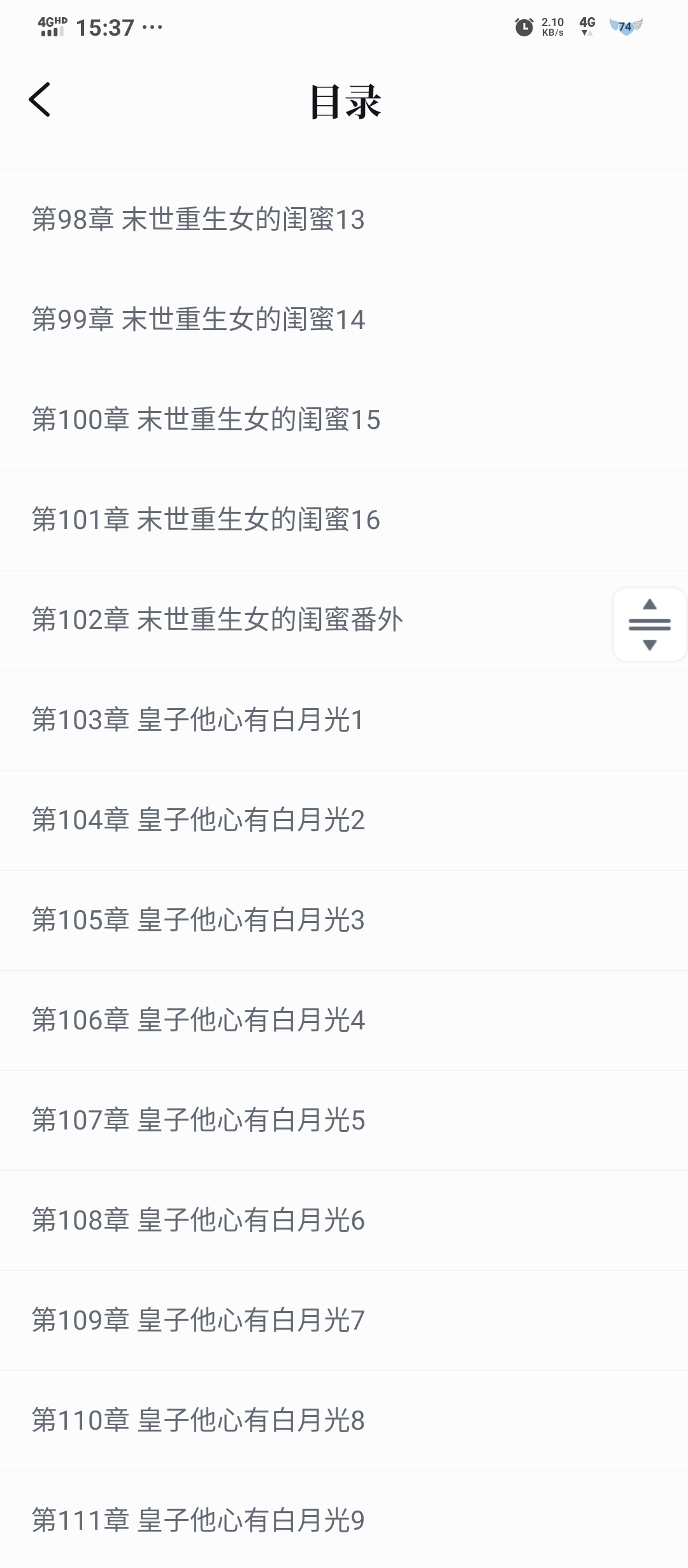Viewport: 688px width, 1568px height.
Task: Read 第107章 皇子他心有白月光5
Action: point(199,1121)
